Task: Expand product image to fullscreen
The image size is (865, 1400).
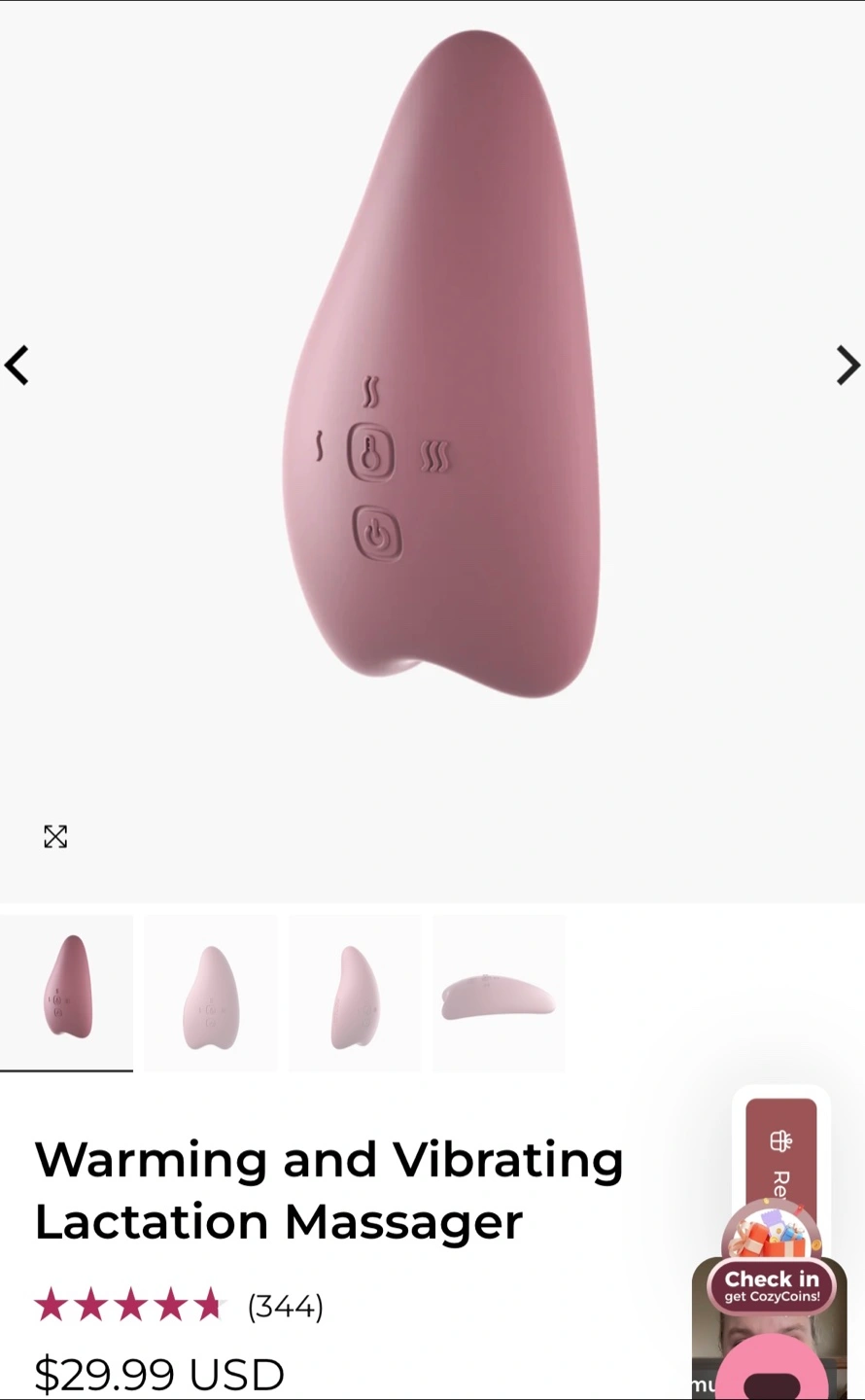Action: pyautogui.click(x=55, y=836)
